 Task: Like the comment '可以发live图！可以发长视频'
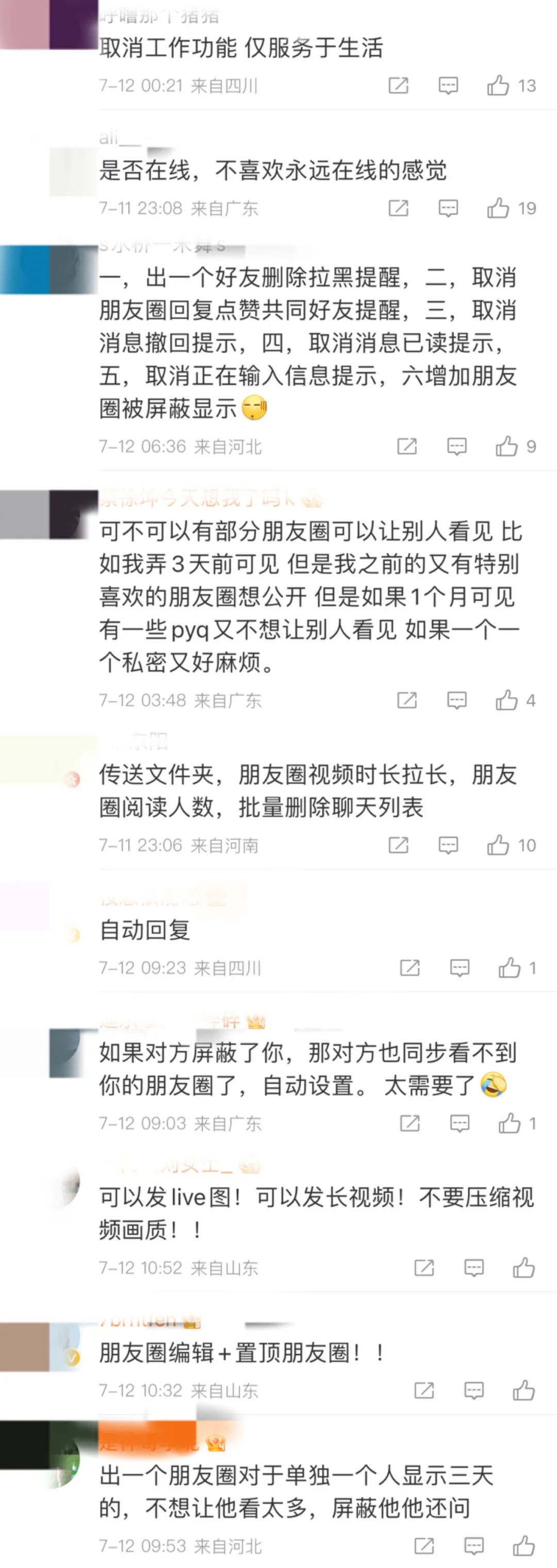point(523,1268)
